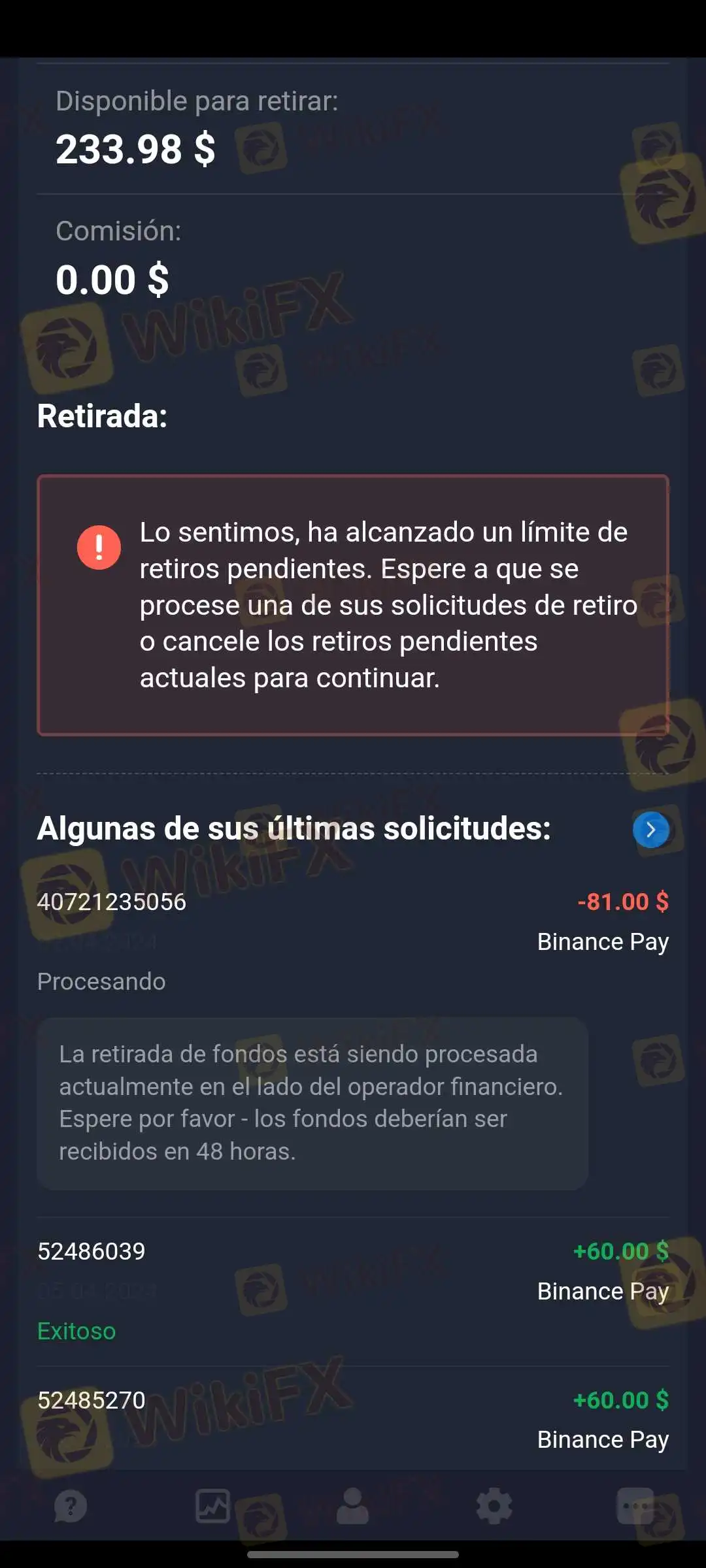Open the help question-mark tab

(x=71, y=1506)
